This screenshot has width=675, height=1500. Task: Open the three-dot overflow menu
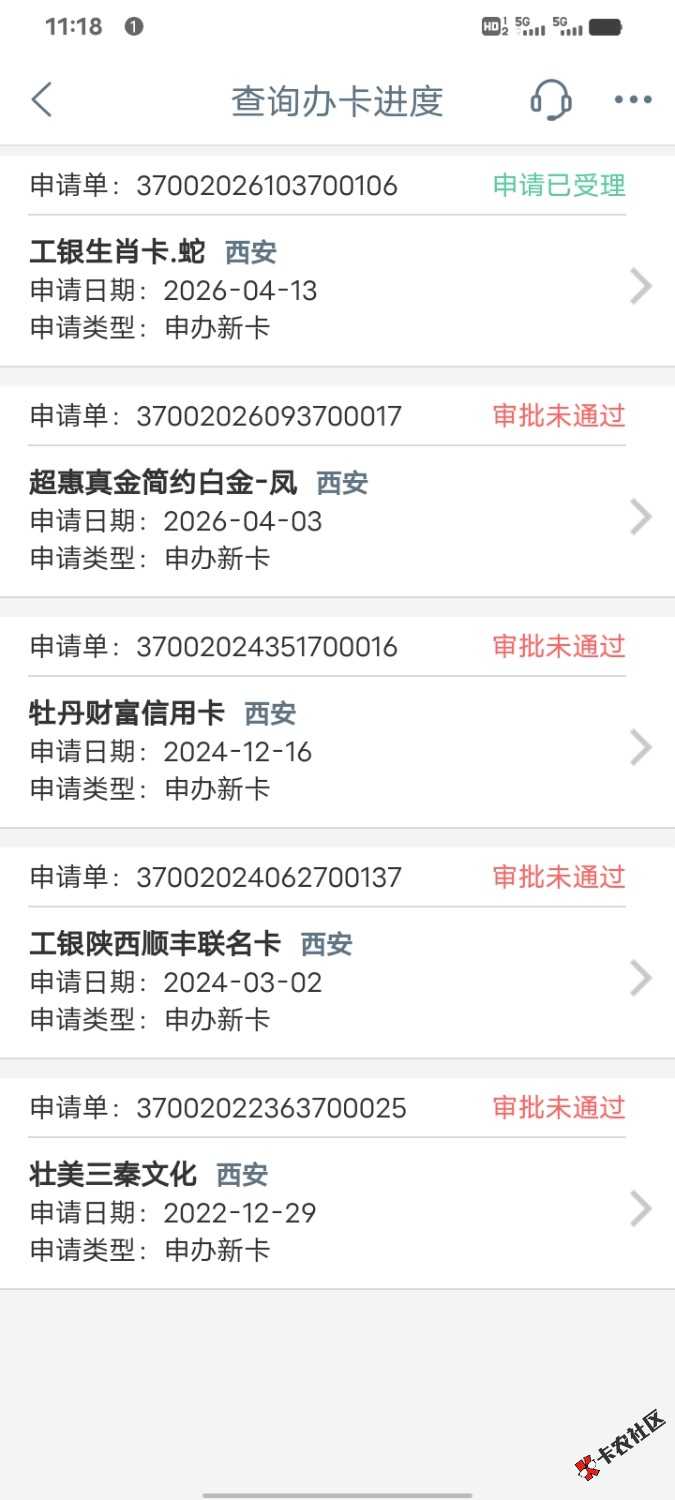pyautogui.click(x=632, y=100)
